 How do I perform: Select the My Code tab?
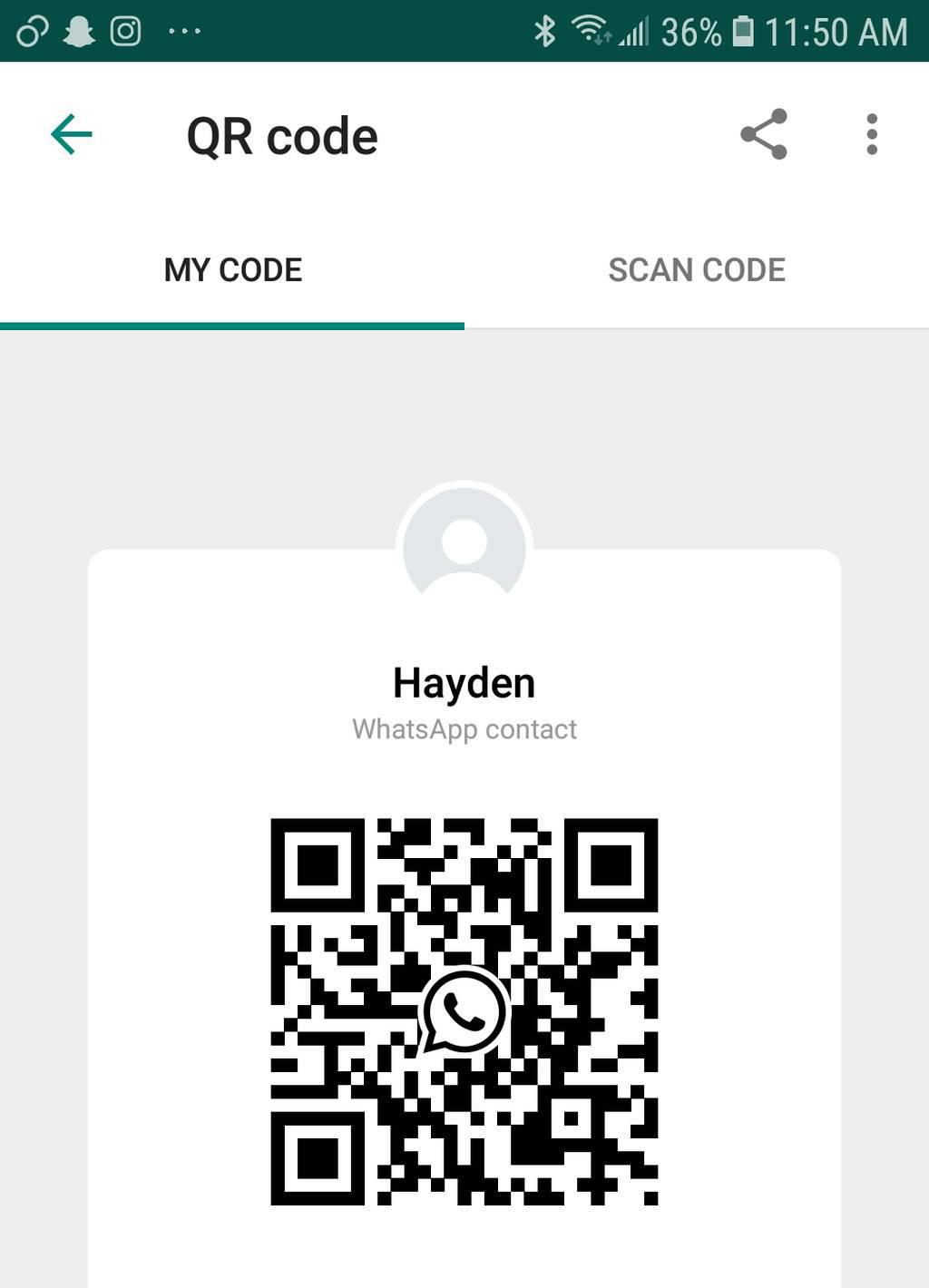pyautogui.click(x=232, y=270)
